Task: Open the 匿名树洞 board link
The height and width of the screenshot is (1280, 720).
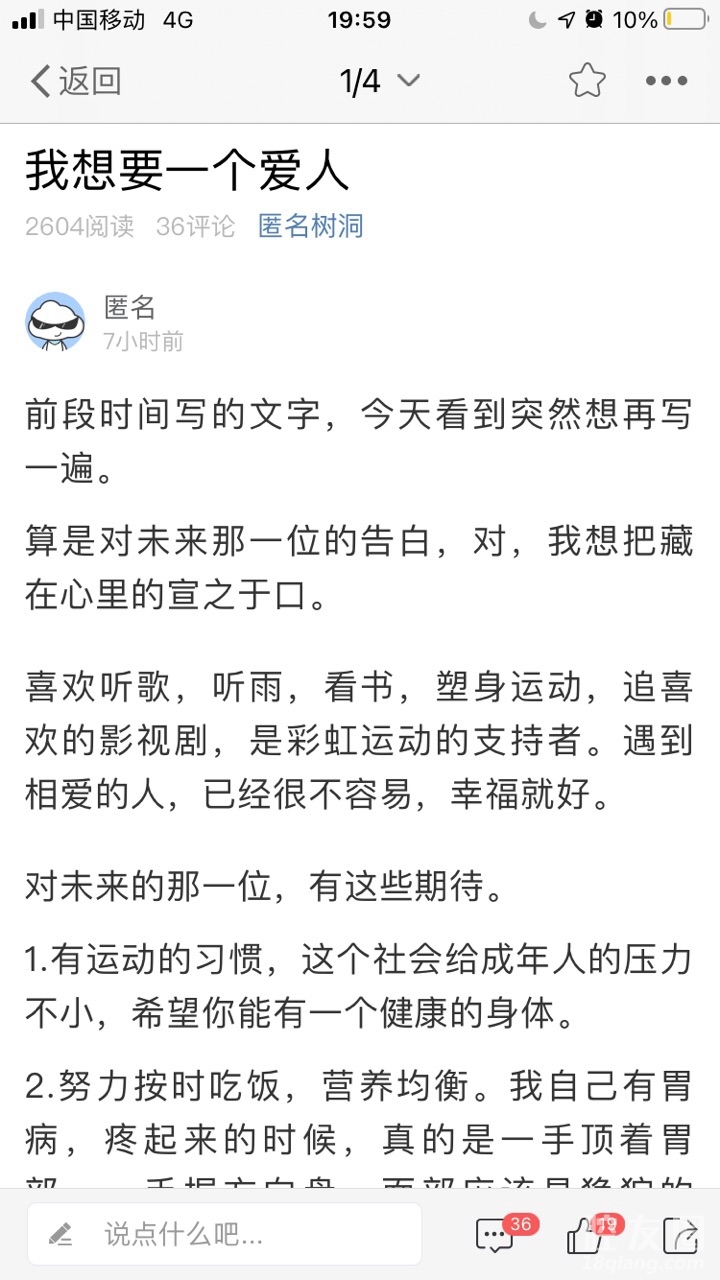Action: coord(310,226)
